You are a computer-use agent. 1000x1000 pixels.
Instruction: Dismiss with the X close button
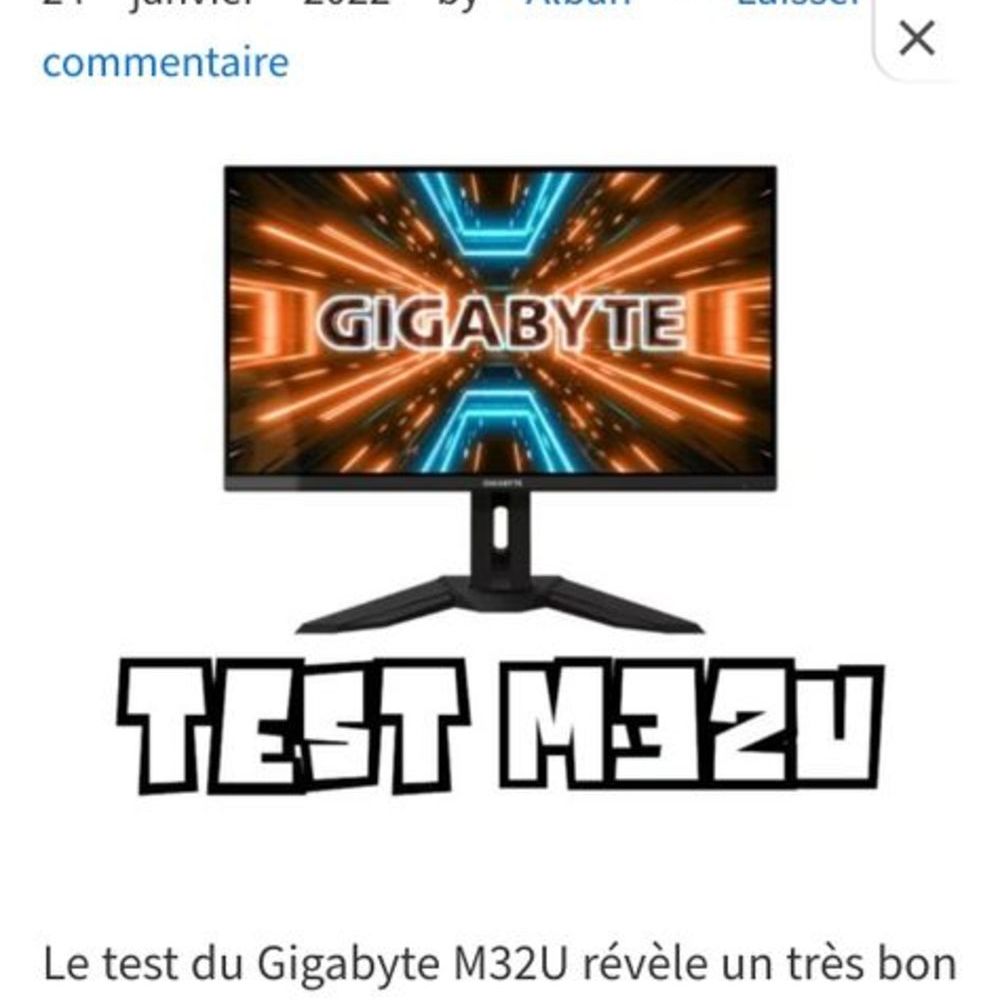[916, 39]
